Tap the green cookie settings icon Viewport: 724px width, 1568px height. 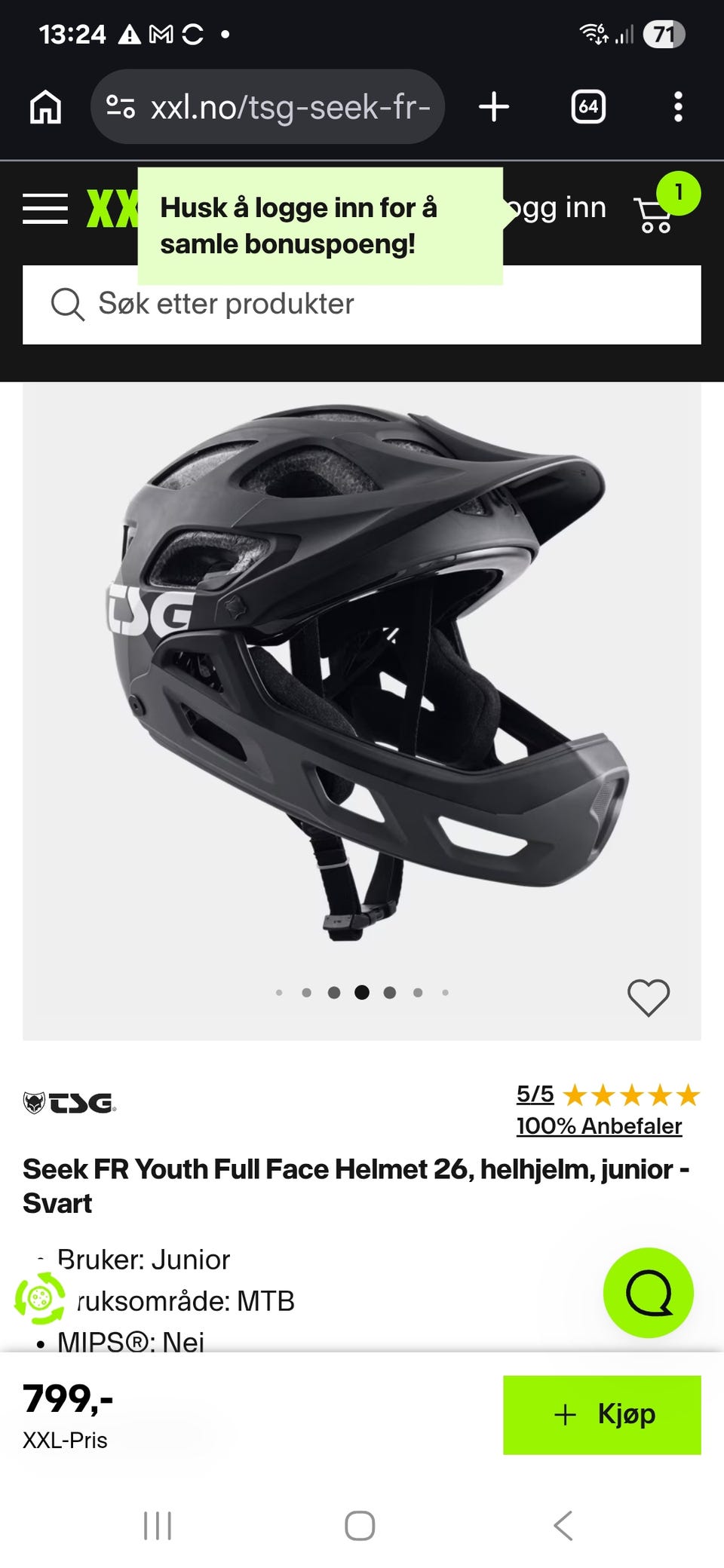(41, 1298)
